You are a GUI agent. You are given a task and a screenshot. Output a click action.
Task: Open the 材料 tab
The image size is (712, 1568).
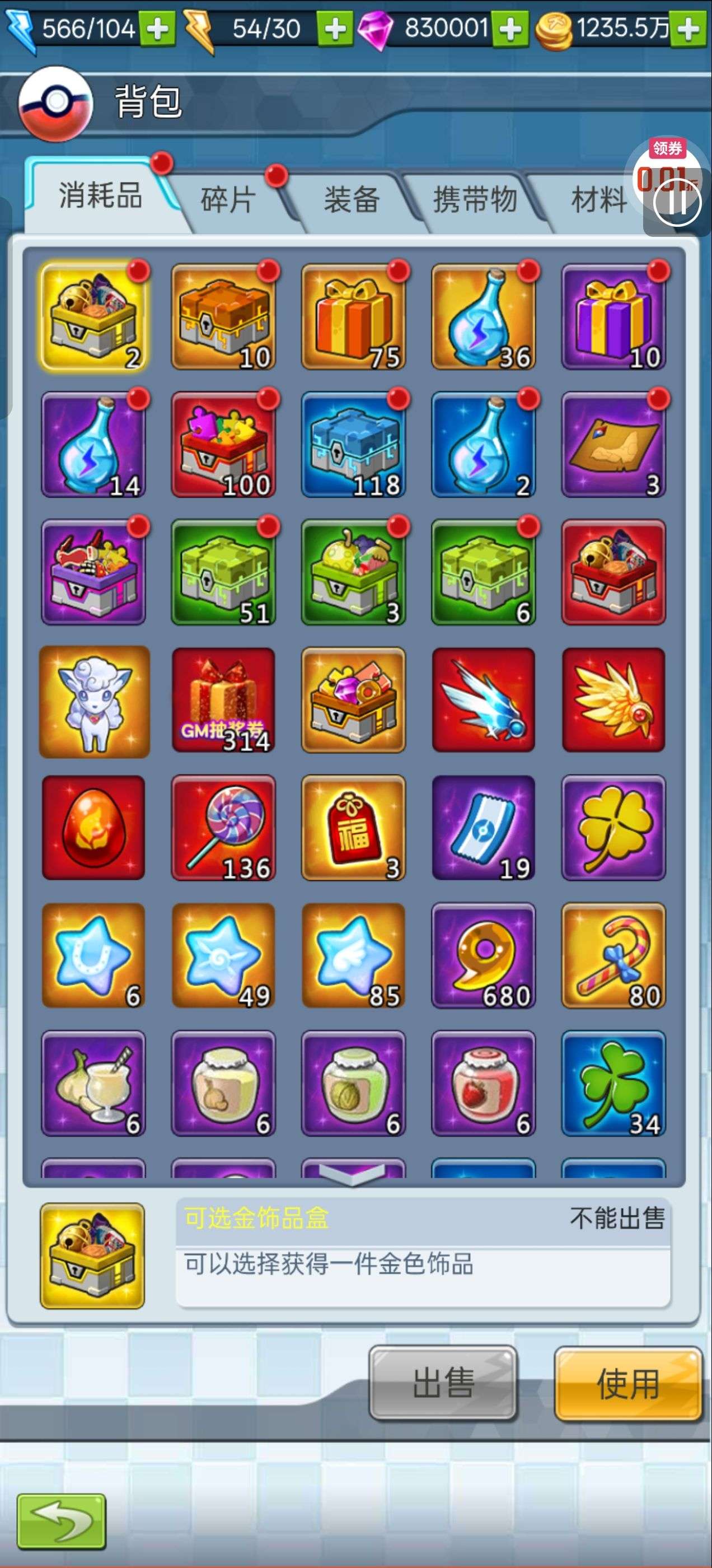coord(598,200)
